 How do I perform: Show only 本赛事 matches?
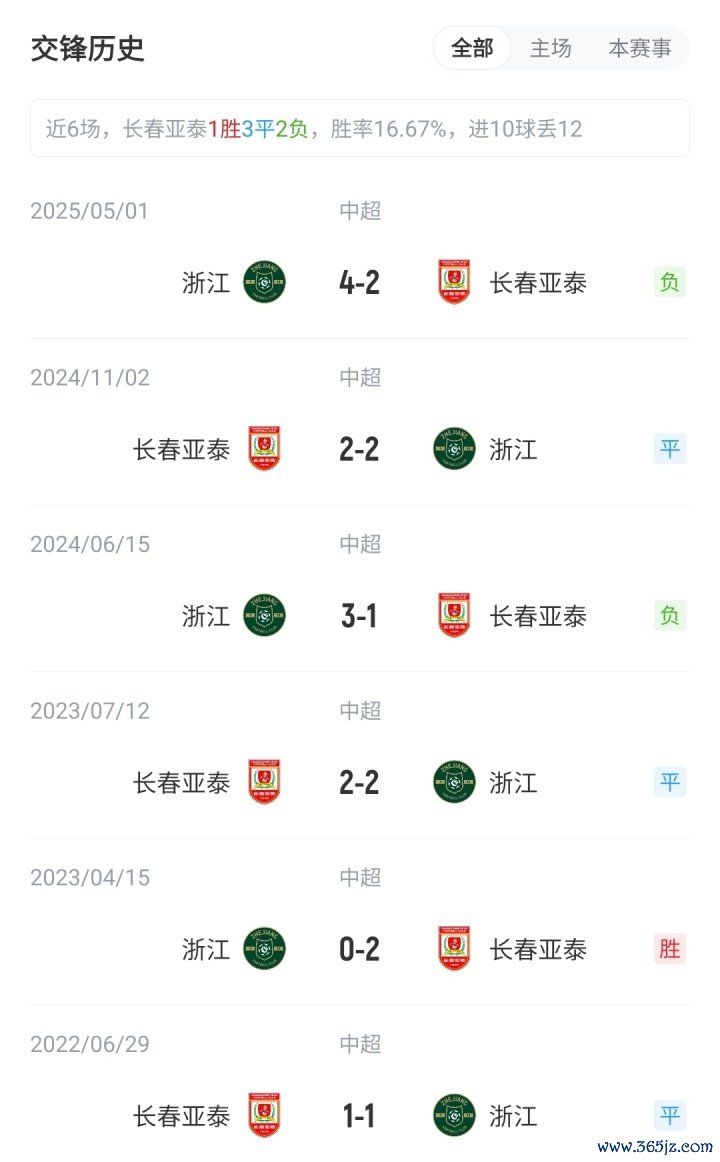tap(640, 48)
